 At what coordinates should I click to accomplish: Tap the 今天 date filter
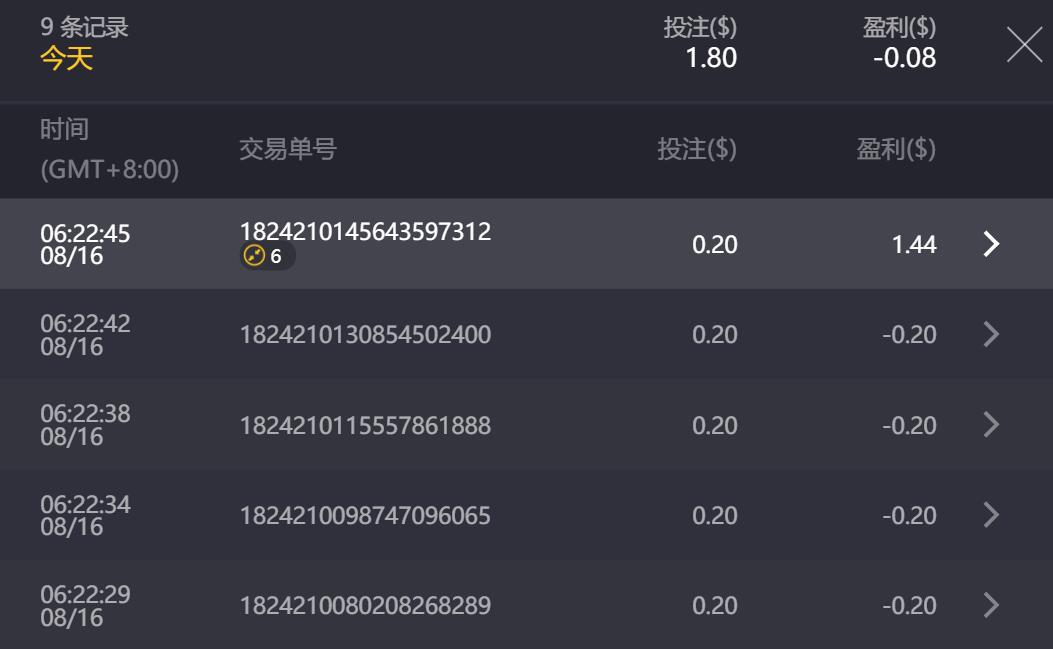click(x=66, y=59)
